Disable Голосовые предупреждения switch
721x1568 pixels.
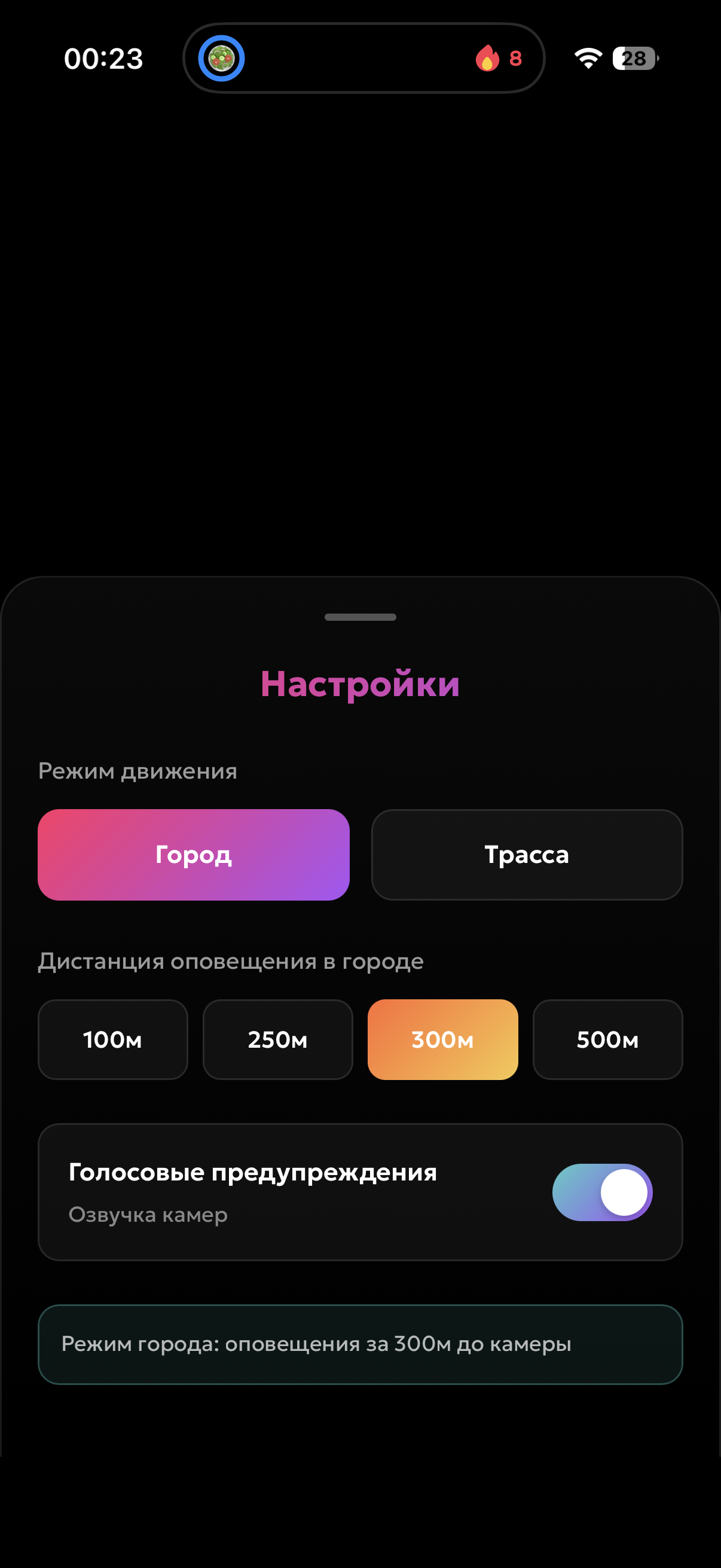(602, 1192)
